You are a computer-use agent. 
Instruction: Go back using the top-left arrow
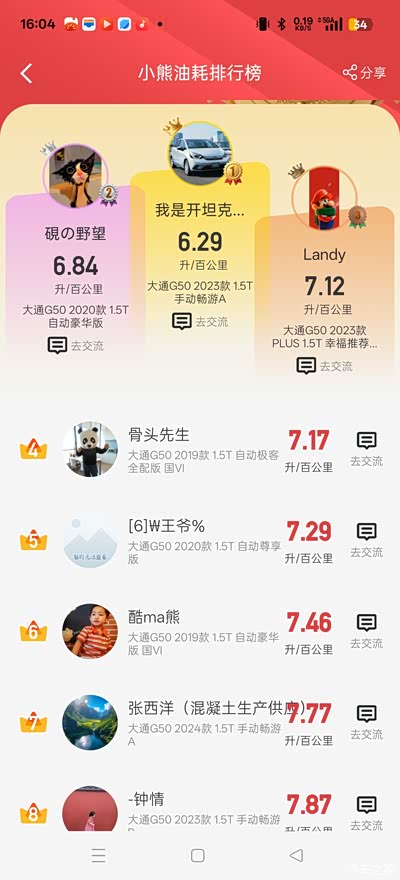point(26,73)
